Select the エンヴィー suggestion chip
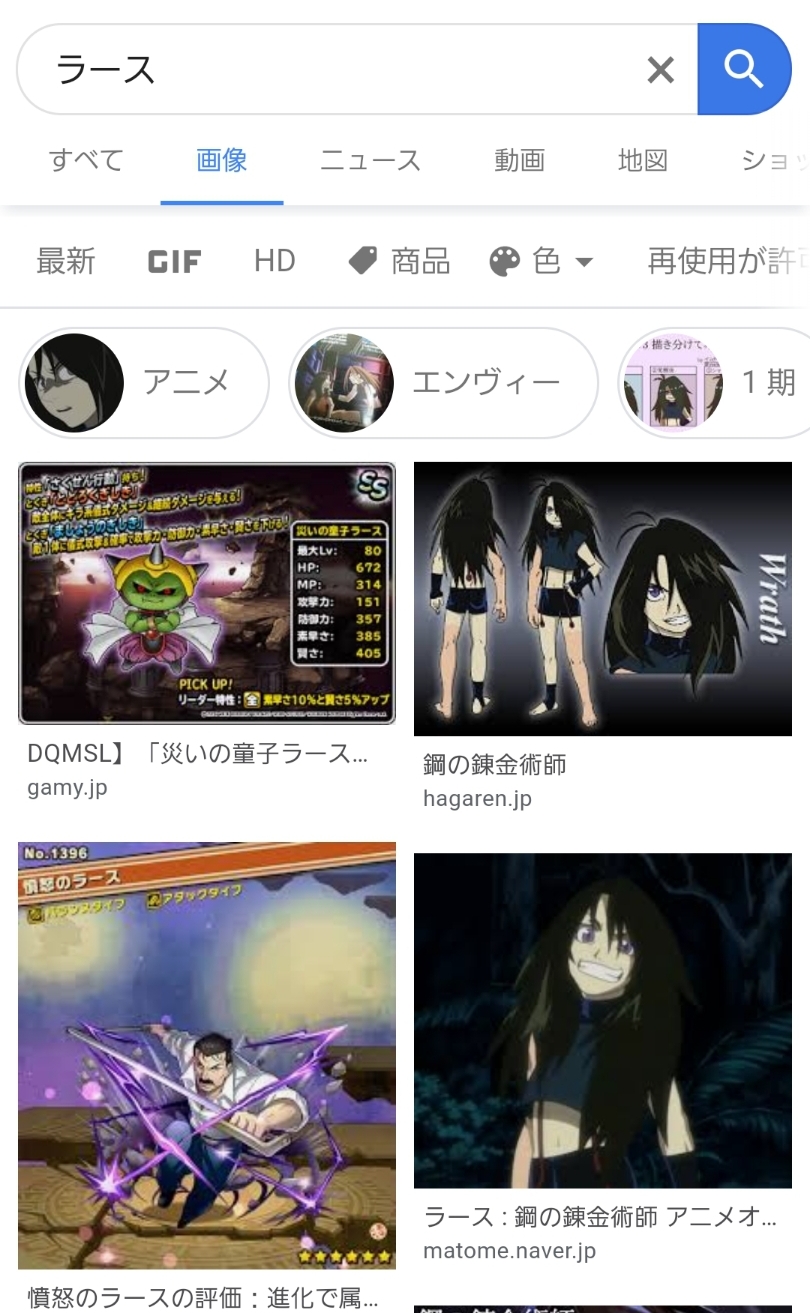 [x=443, y=383]
